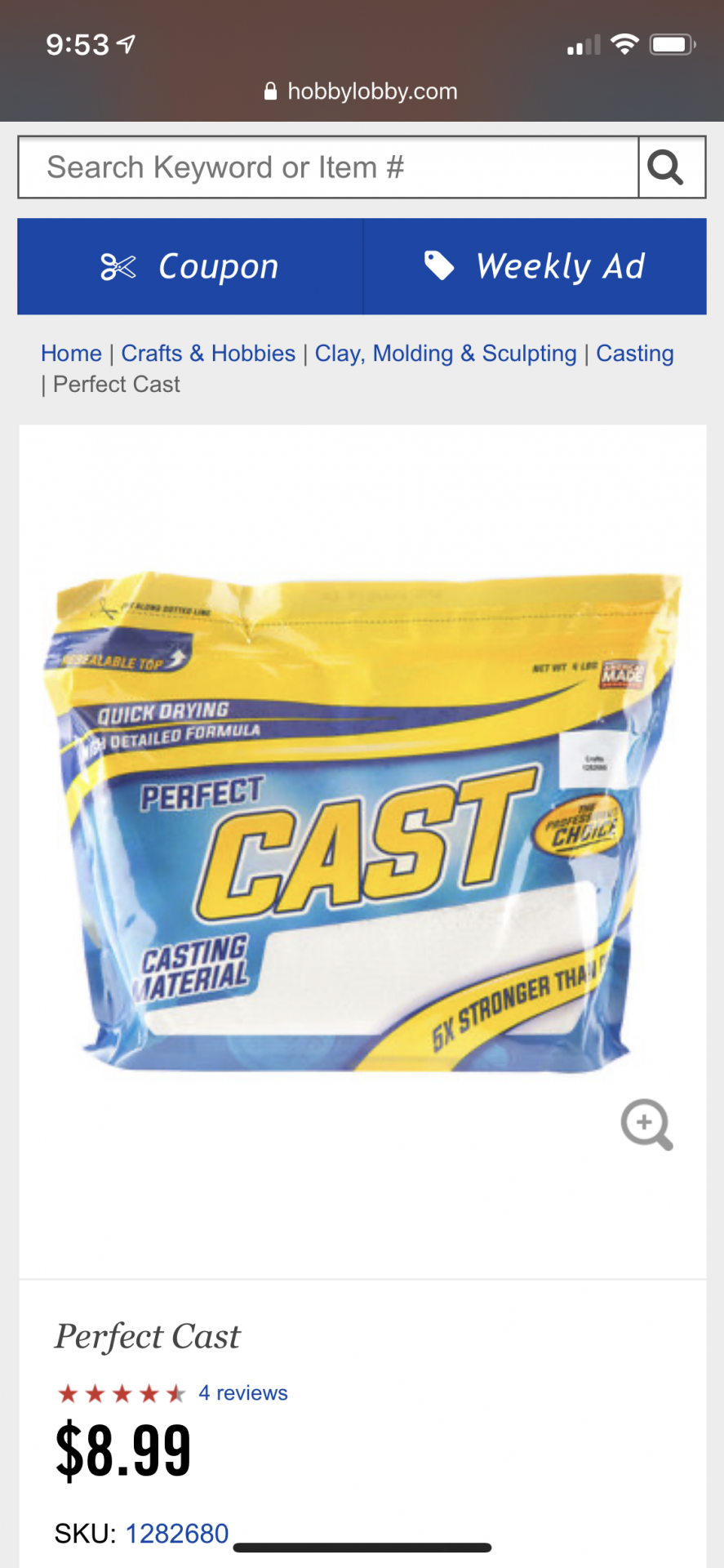Open the Perfect Cast product photo
Image resolution: width=724 pixels, height=1568 pixels.
pos(362,821)
